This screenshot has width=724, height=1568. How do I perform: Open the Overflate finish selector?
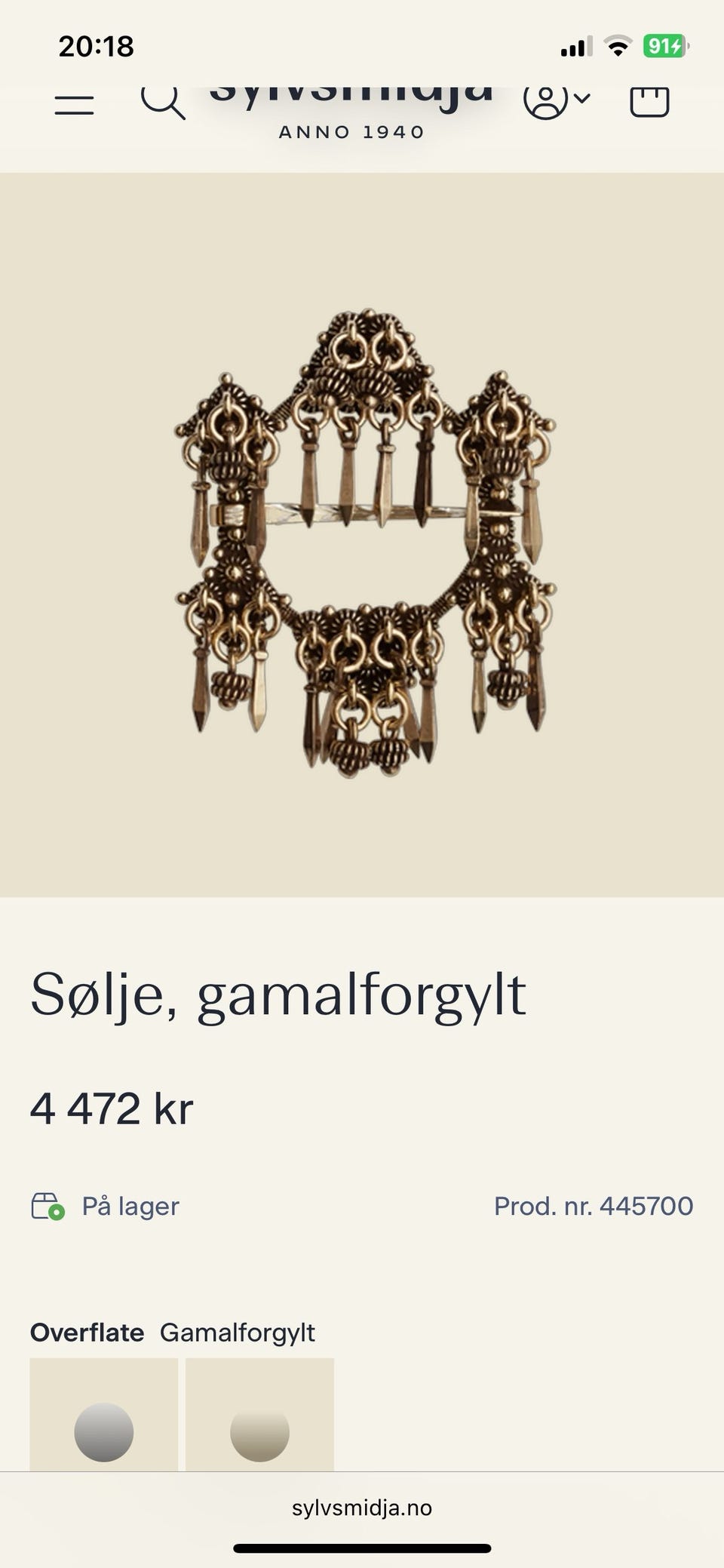click(x=87, y=1333)
